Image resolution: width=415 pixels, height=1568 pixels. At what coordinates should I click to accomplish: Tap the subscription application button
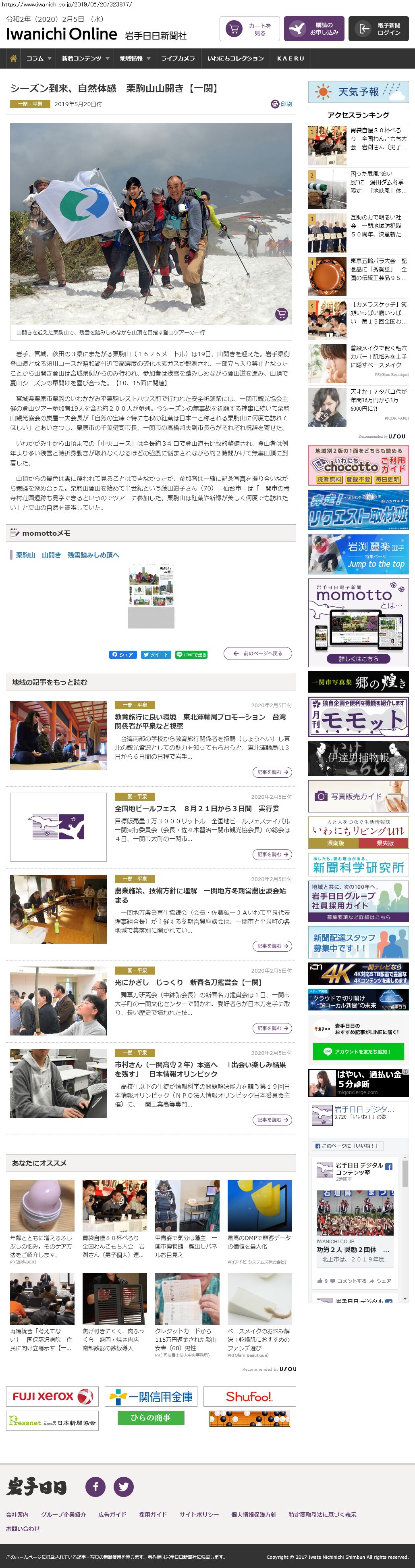[313, 29]
